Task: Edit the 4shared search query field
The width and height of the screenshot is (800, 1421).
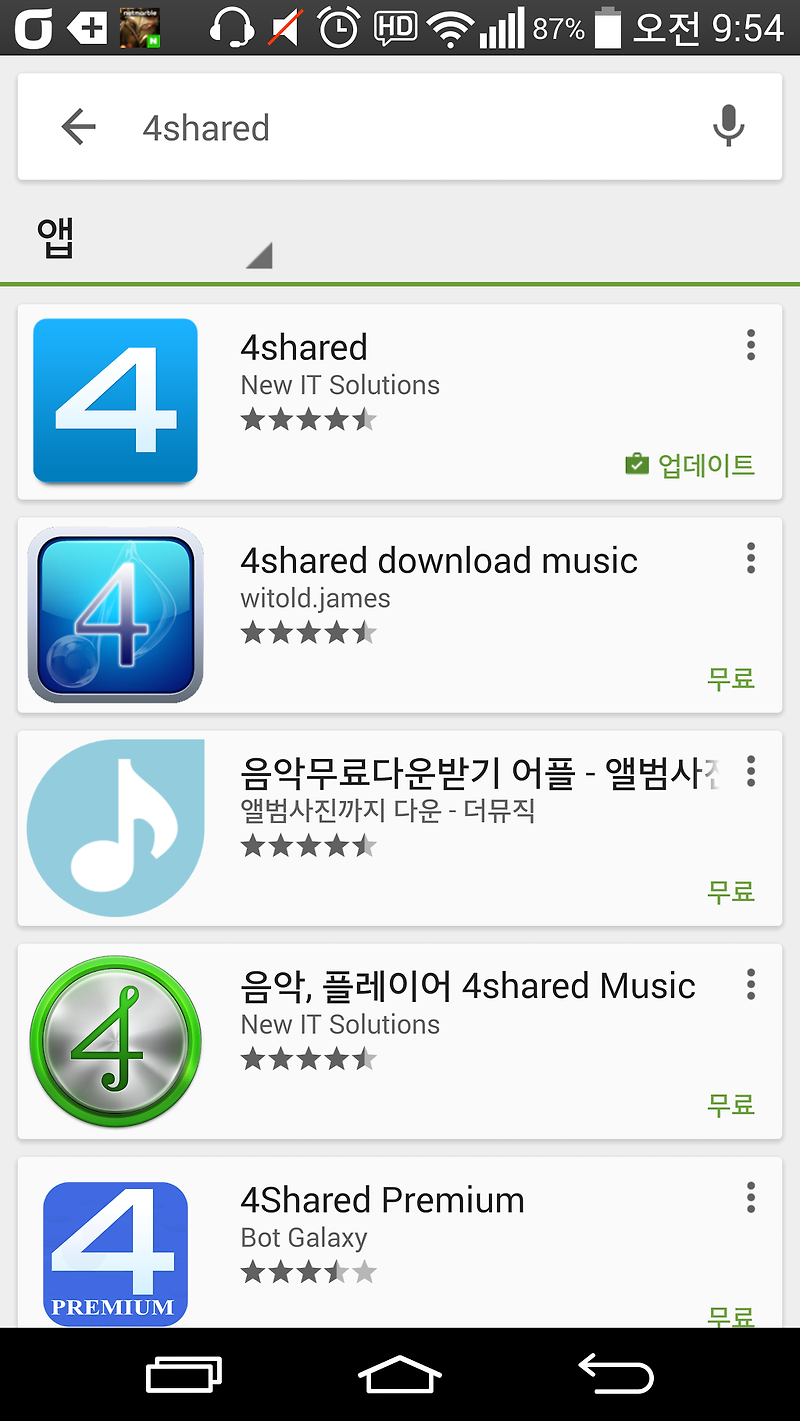Action: click(x=400, y=128)
